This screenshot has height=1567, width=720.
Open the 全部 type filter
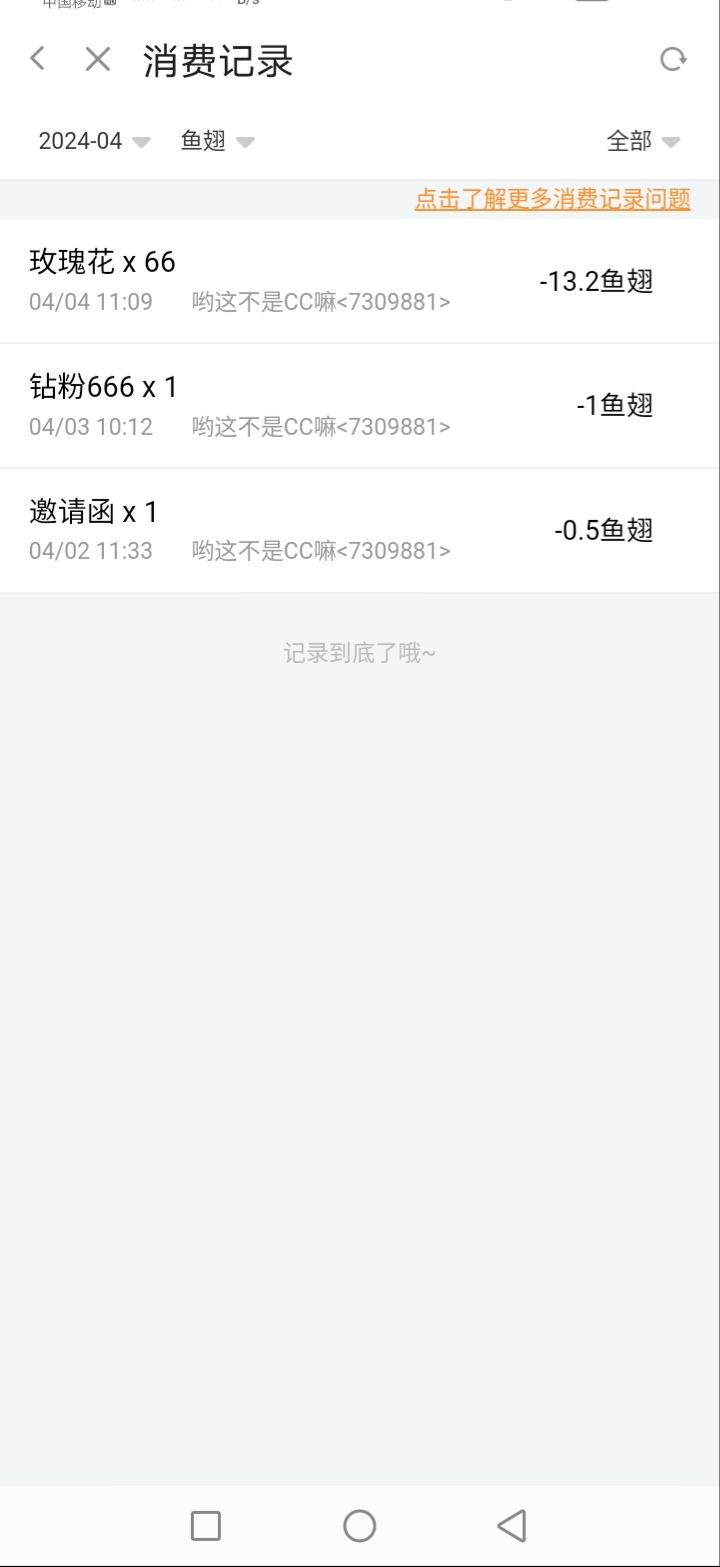pos(643,141)
